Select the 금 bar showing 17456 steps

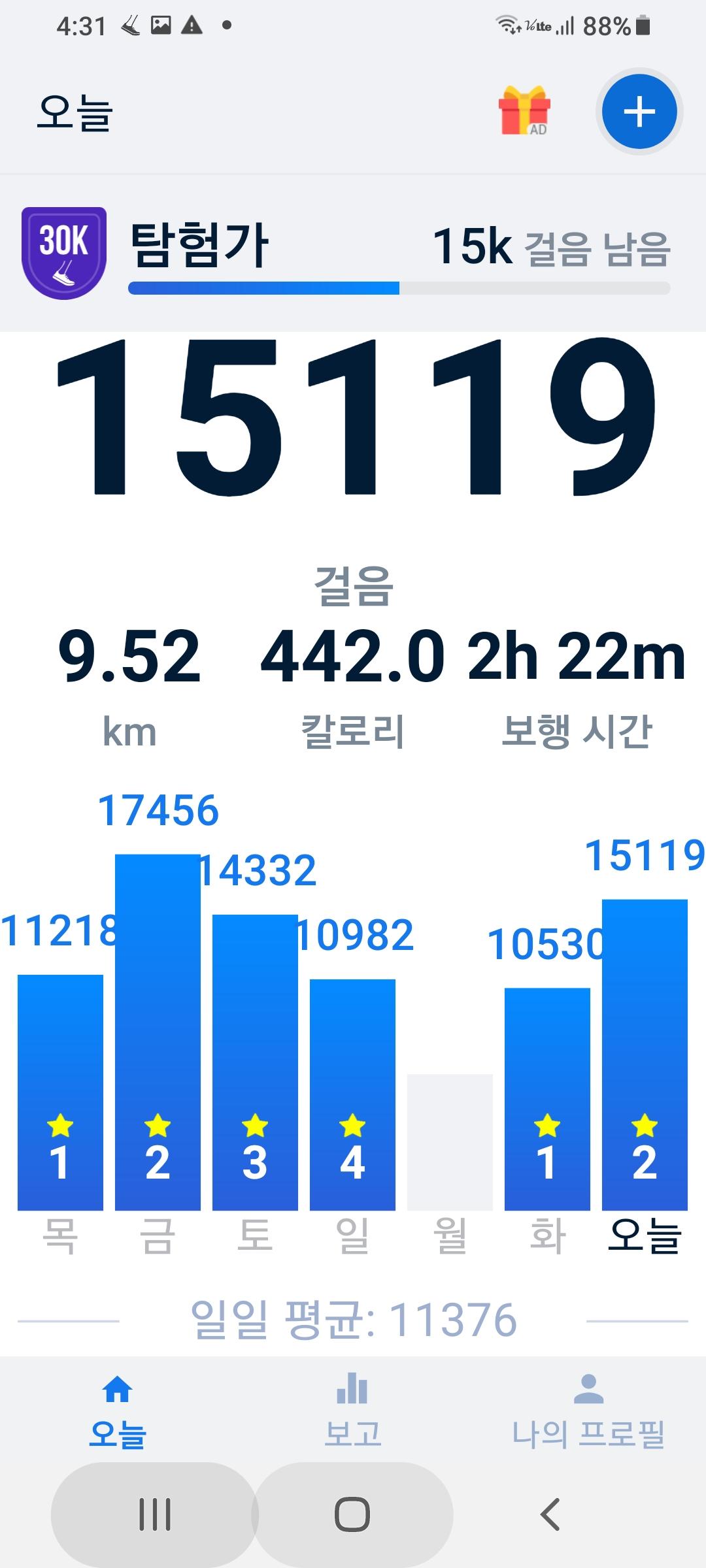158,1032
